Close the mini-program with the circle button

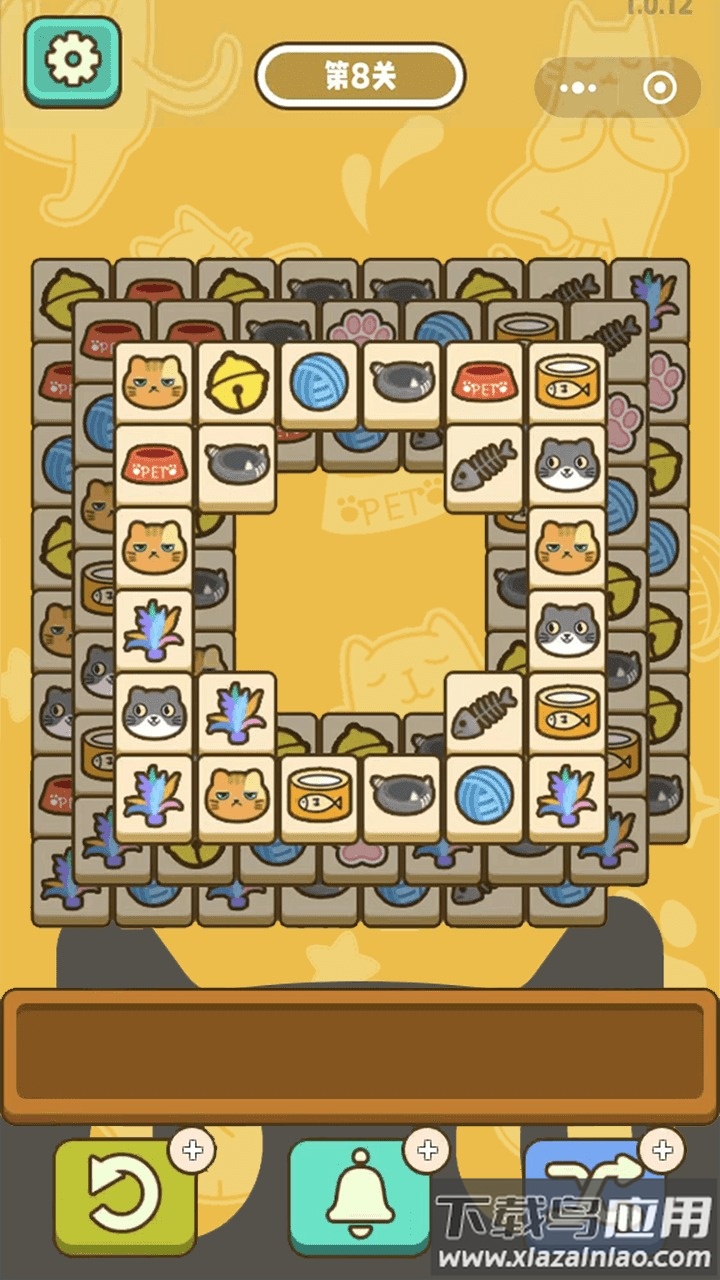pyautogui.click(x=658, y=88)
